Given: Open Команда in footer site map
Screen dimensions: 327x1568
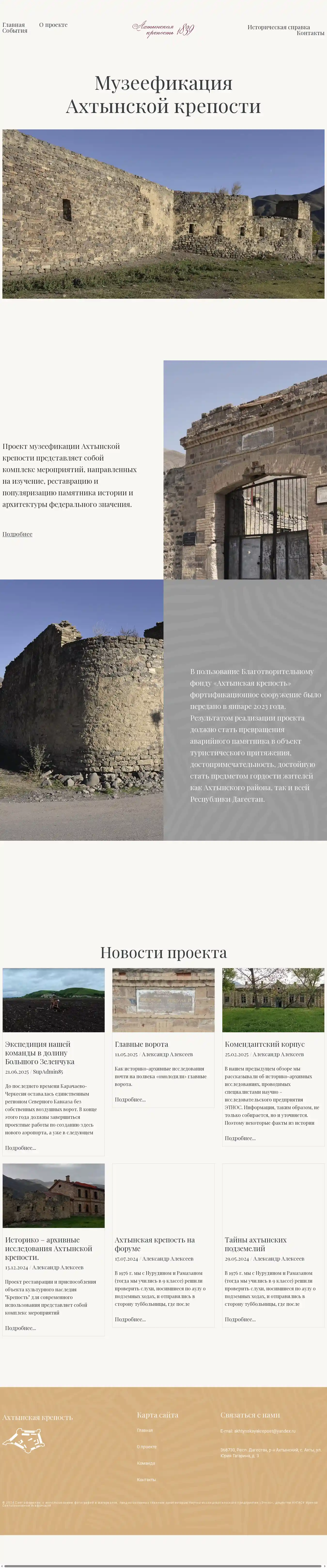Looking at the screenshot, I should (x=146, y=1463).
